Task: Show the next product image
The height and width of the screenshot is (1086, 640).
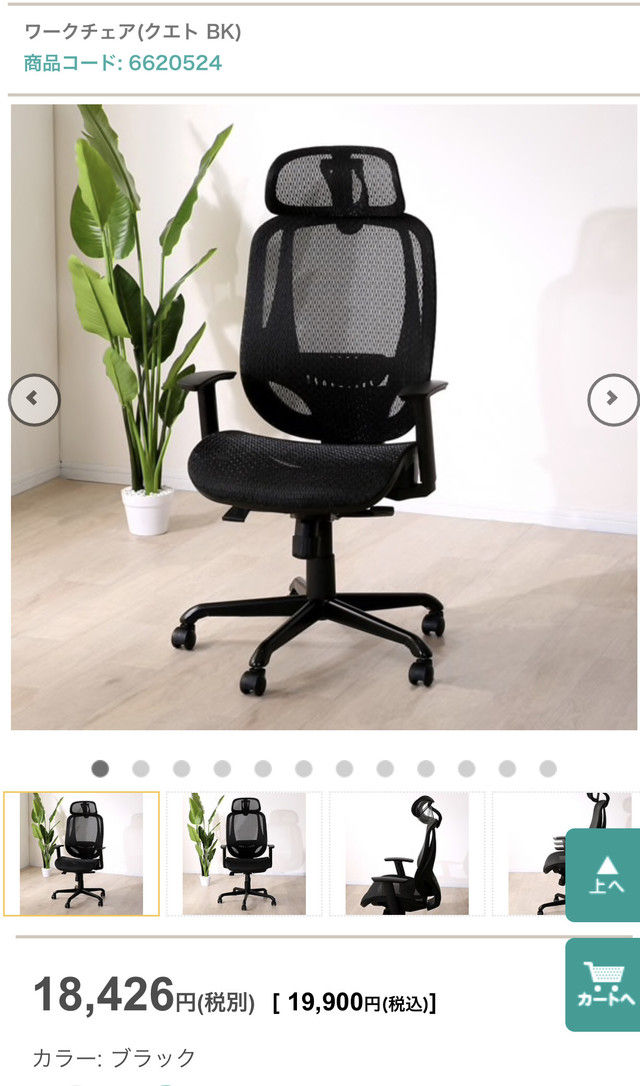Action: point(612,400)
